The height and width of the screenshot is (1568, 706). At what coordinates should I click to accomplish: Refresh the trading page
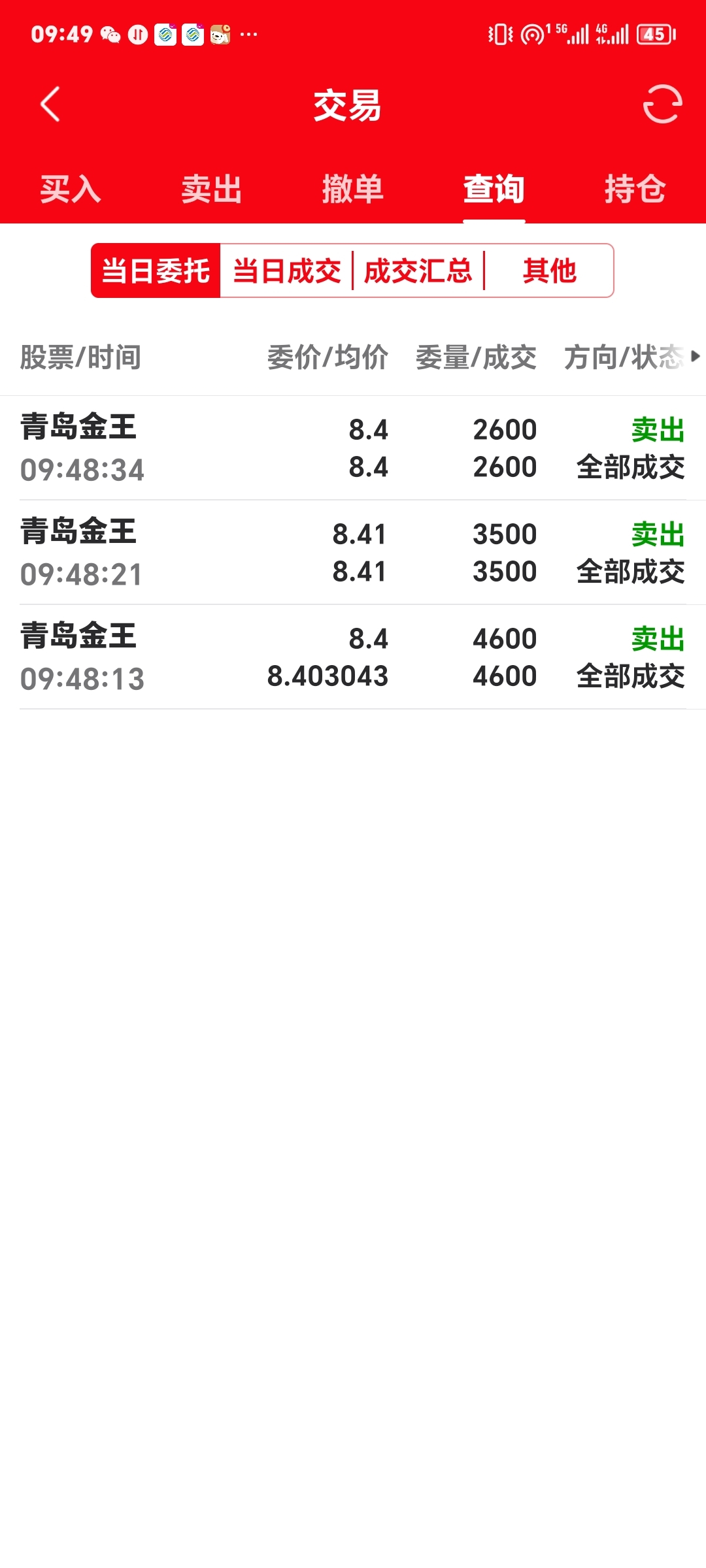(662, 105)
